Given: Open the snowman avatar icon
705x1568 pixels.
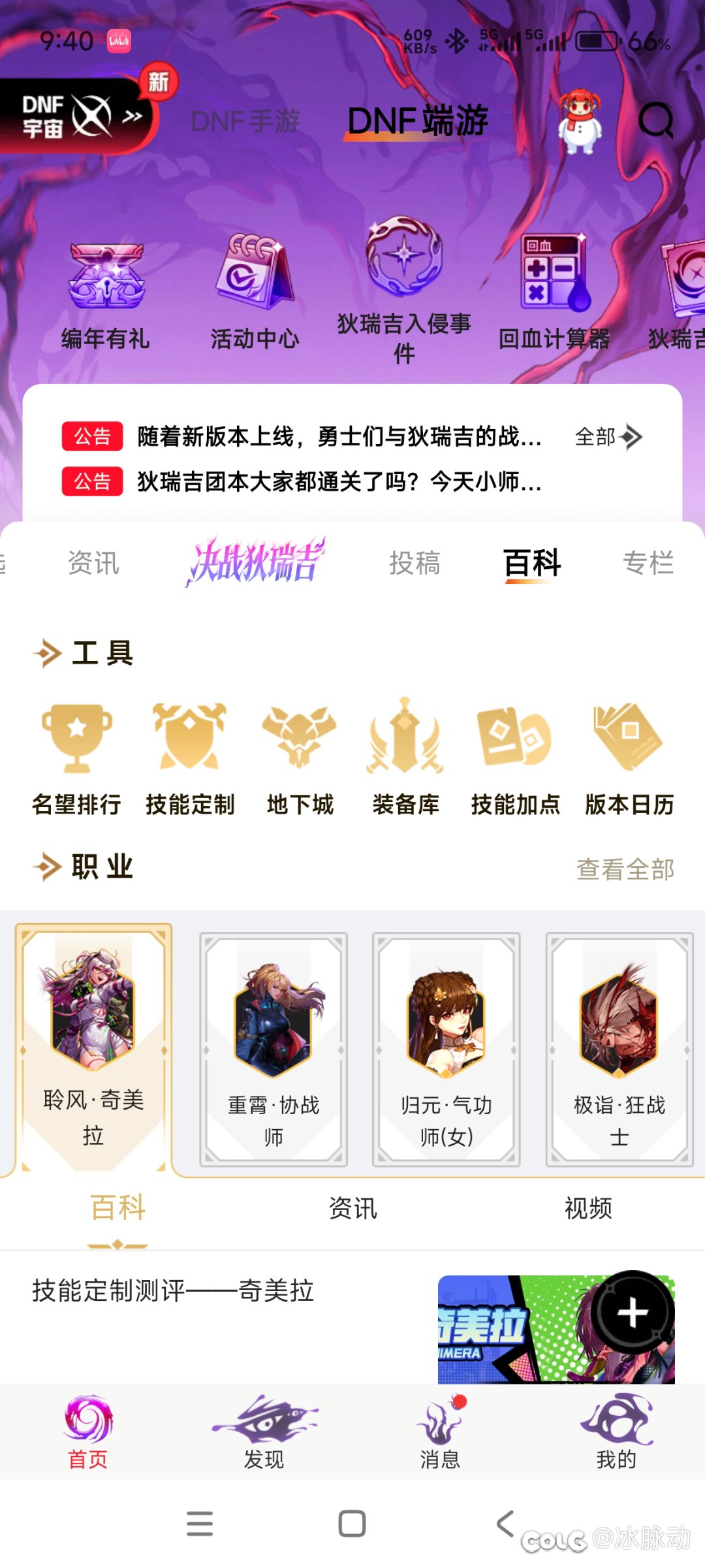Looking at the screenshot, I should [x=580, y=121].
